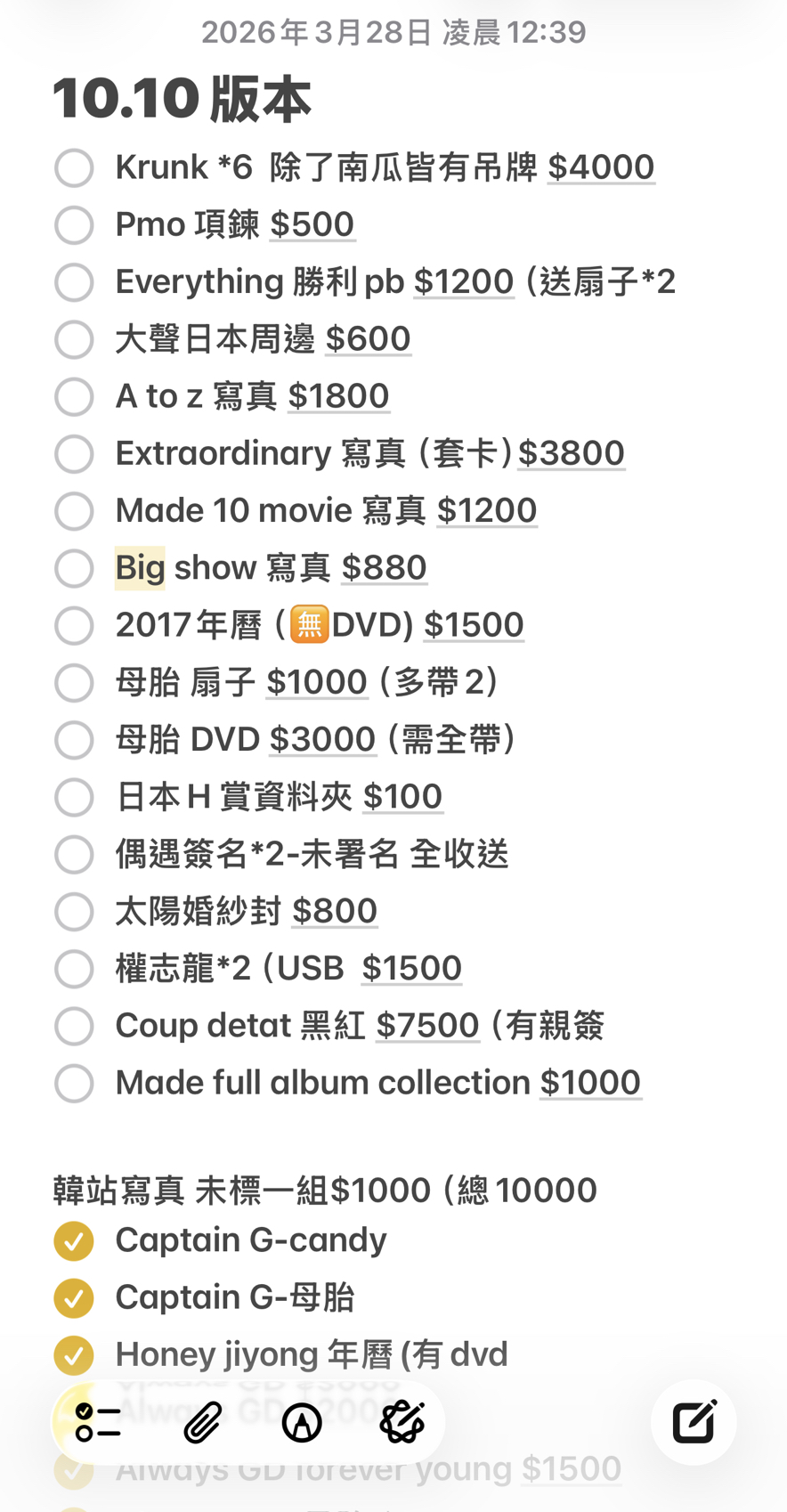Uncheck the Captain G-candy item

[74, 1240]
